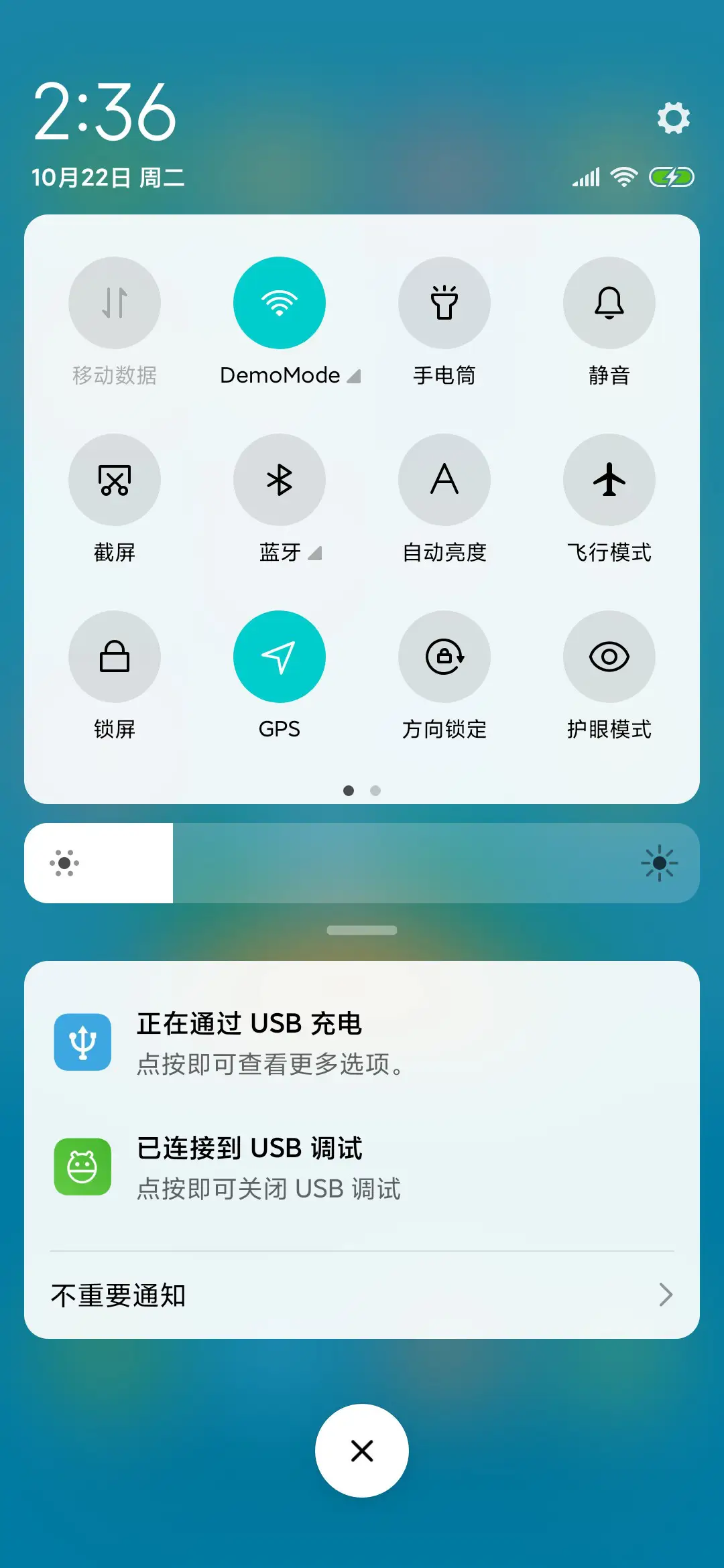Viewport: 724px width, 1568px height.
Task: Toggle auto brightness (自动亮度)
Action: 444,480
